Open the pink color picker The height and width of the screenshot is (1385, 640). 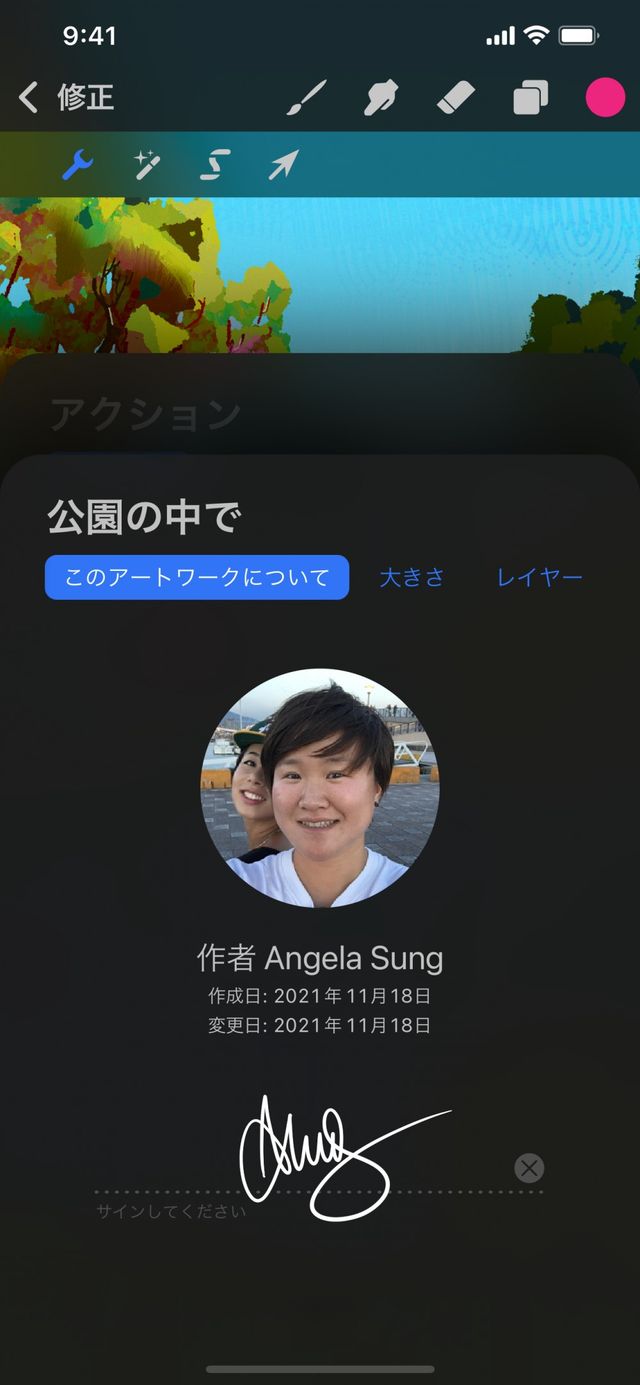(605, 98)
